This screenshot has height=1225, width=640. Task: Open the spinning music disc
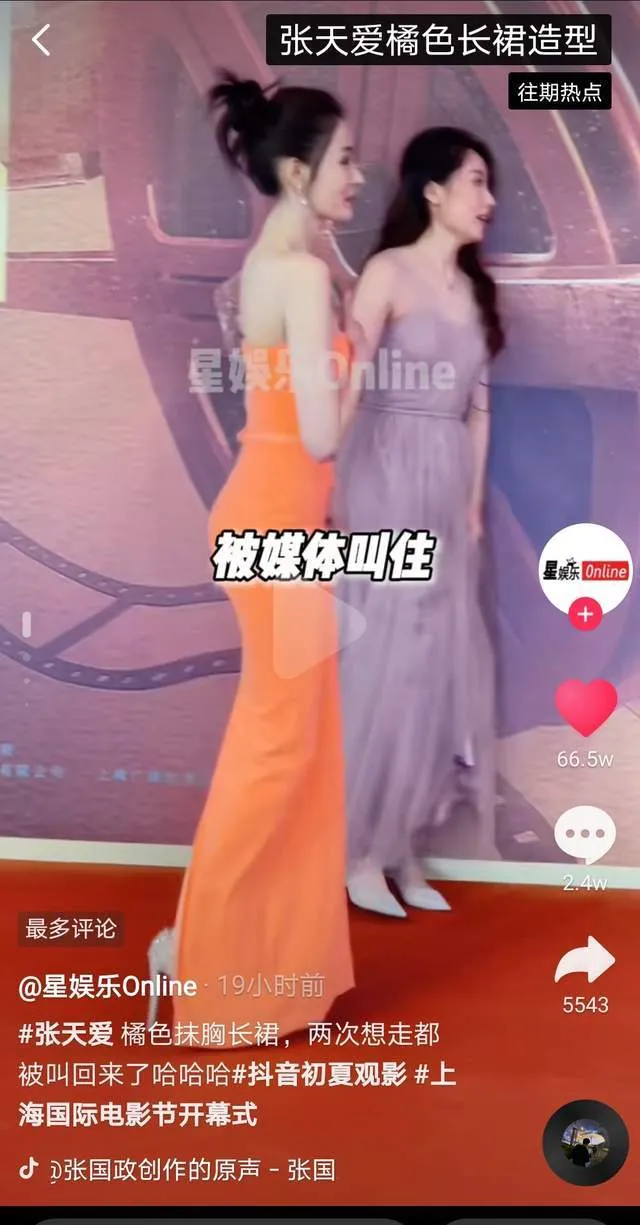pyautogui.click(x=585, y=1142)
